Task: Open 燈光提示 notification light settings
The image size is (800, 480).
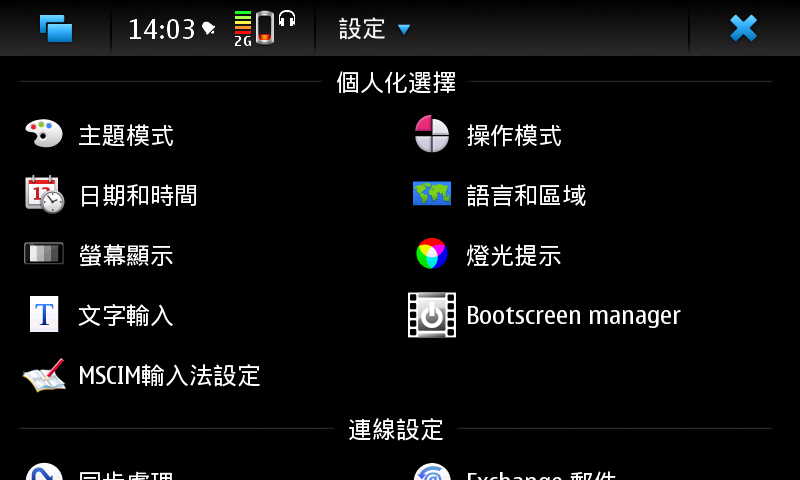Action: (x=513, y=256)
